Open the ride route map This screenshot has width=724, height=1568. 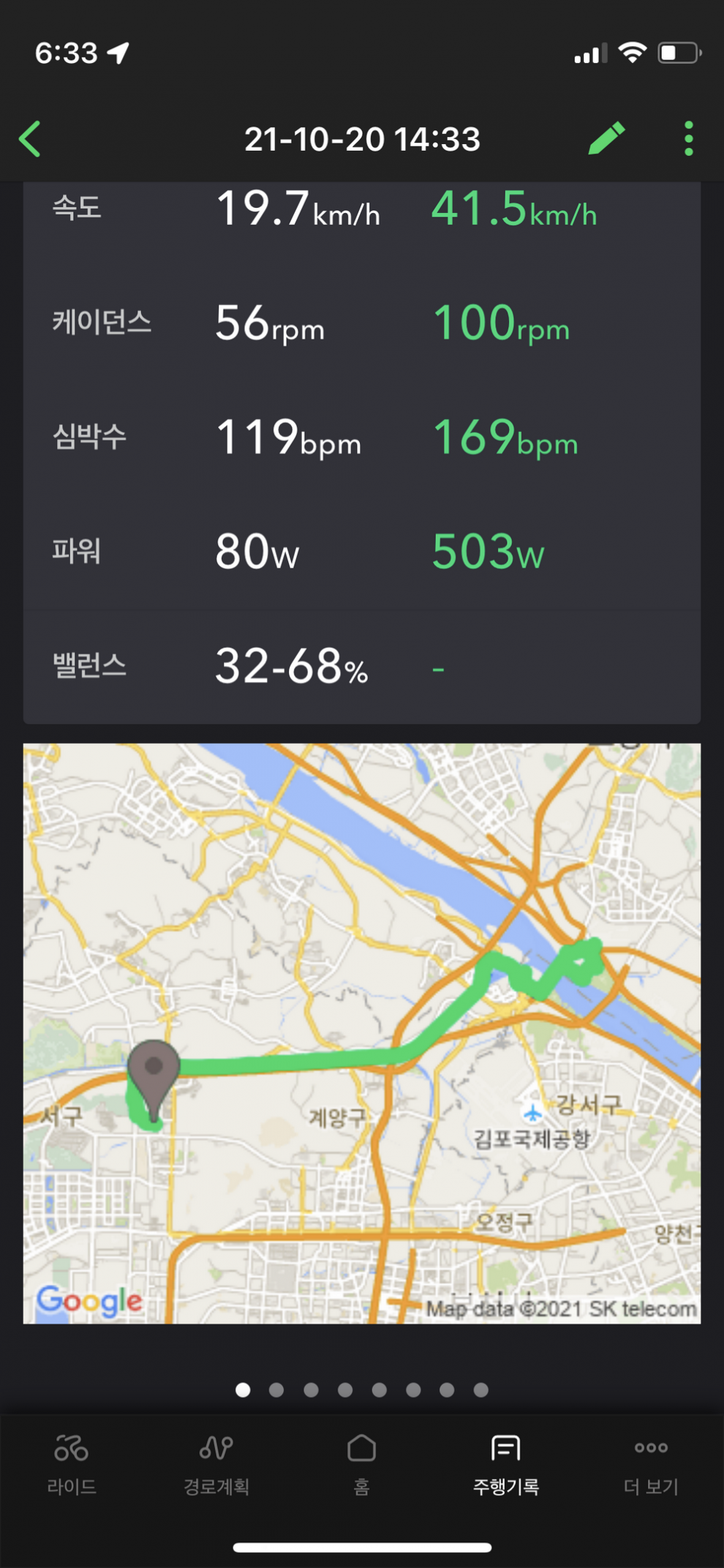coord(362,1033)
